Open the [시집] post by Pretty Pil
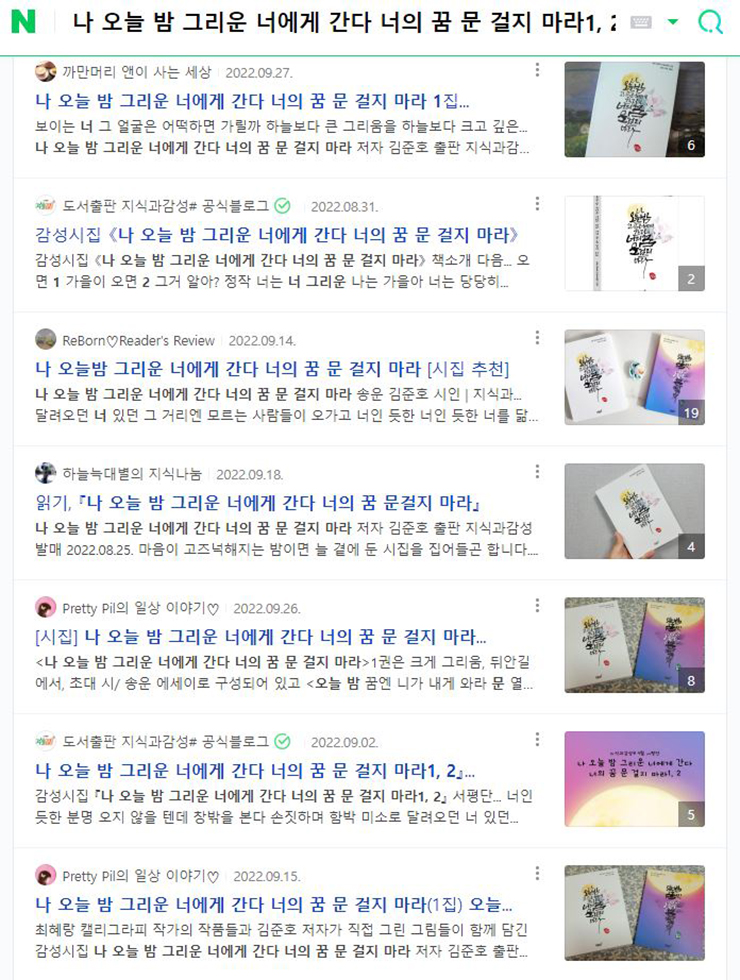The width and height of the screenshot is (740, 980). [260, 636]
